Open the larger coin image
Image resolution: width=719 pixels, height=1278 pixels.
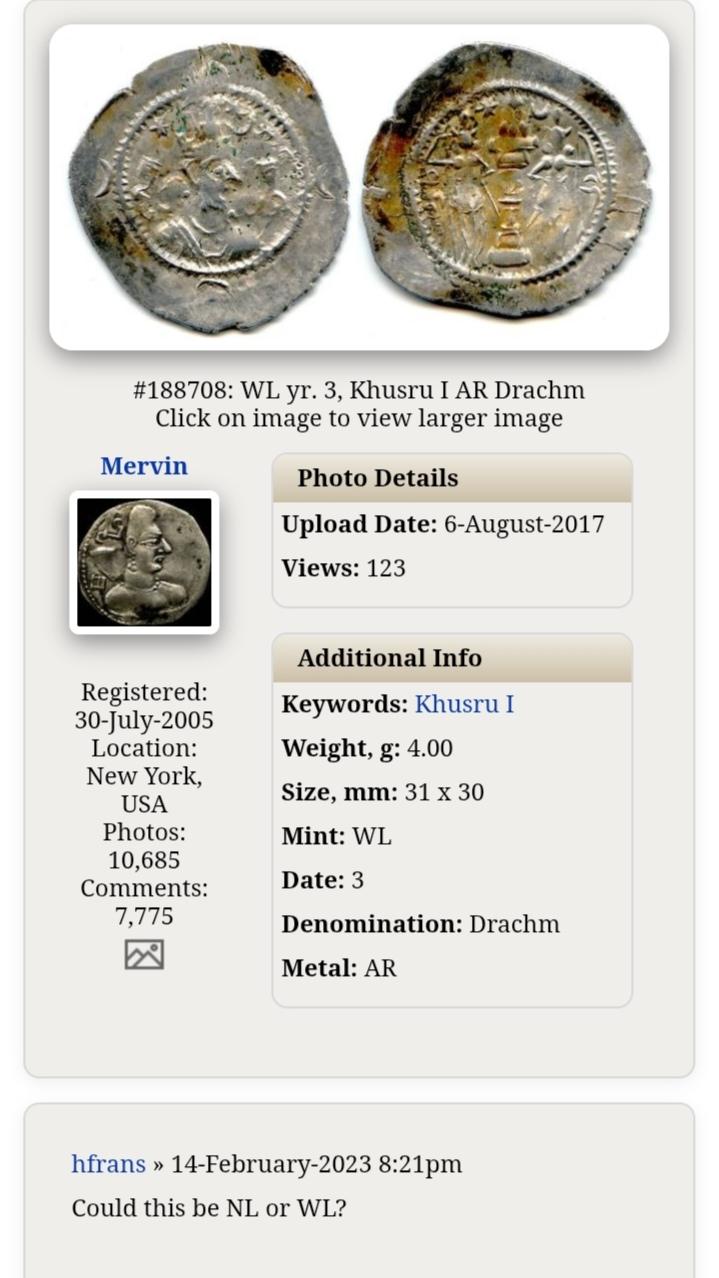(x=359, y=188)
